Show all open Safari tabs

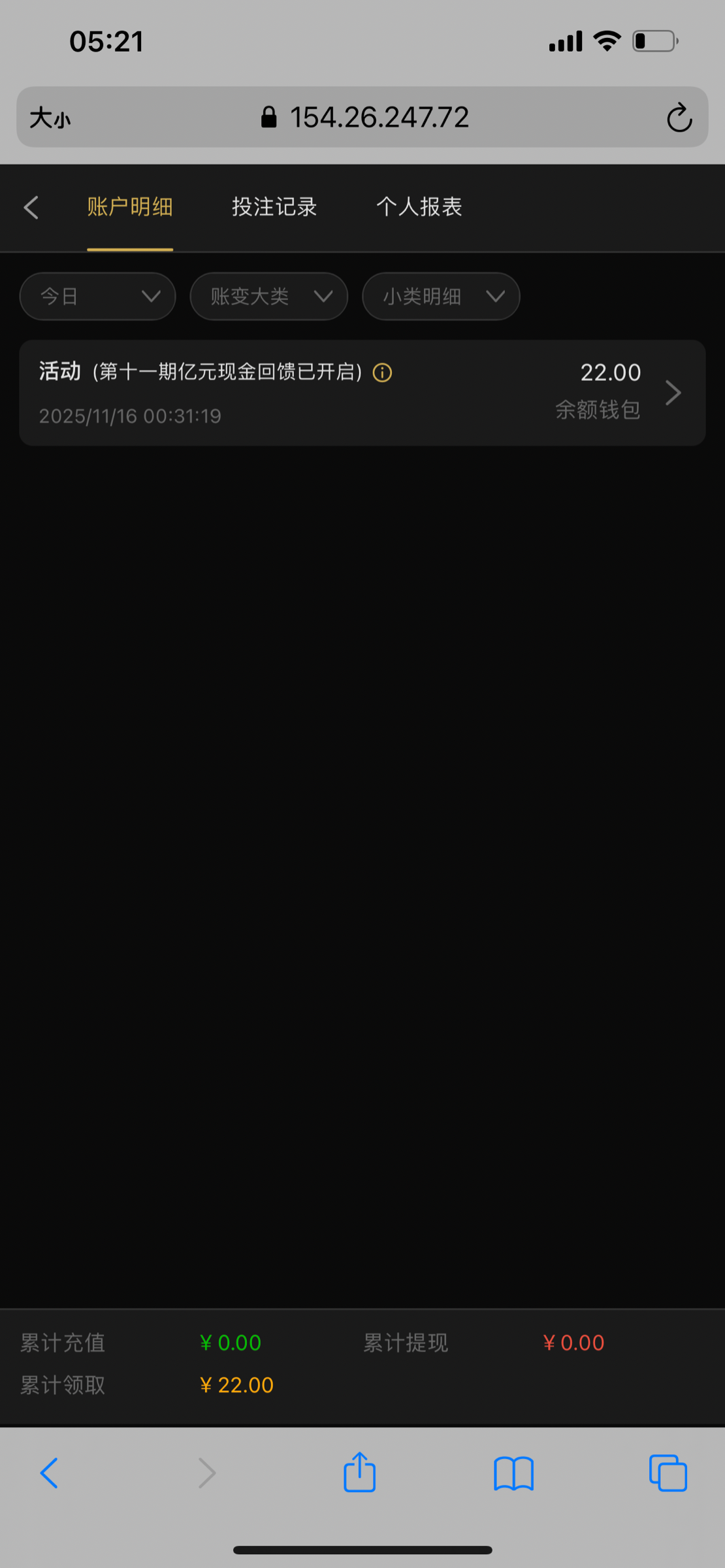[x=668, y=1473]
